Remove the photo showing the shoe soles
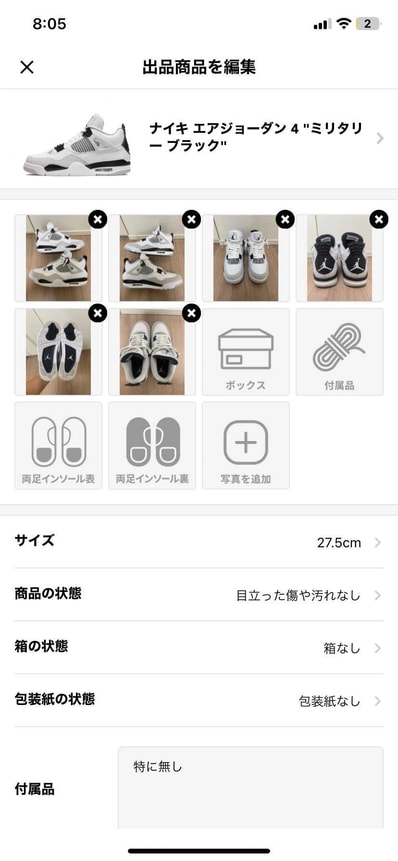The height and width of the screenshot is (861, 398). point(98,314)
